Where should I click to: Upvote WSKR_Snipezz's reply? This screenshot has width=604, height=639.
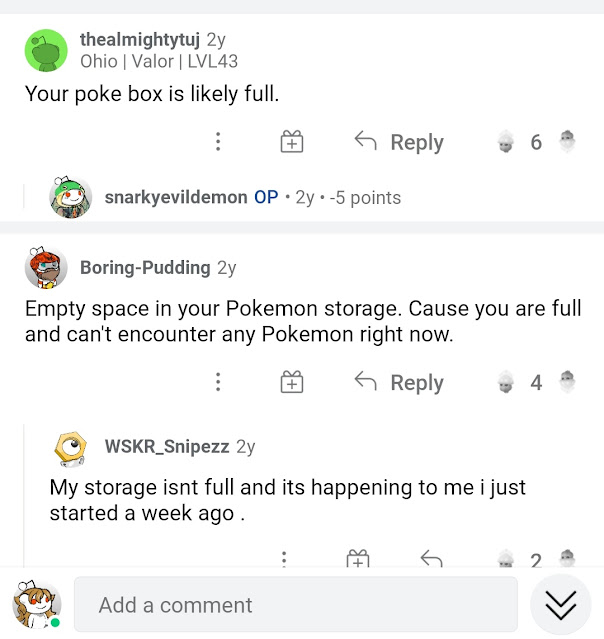(506, 558)
